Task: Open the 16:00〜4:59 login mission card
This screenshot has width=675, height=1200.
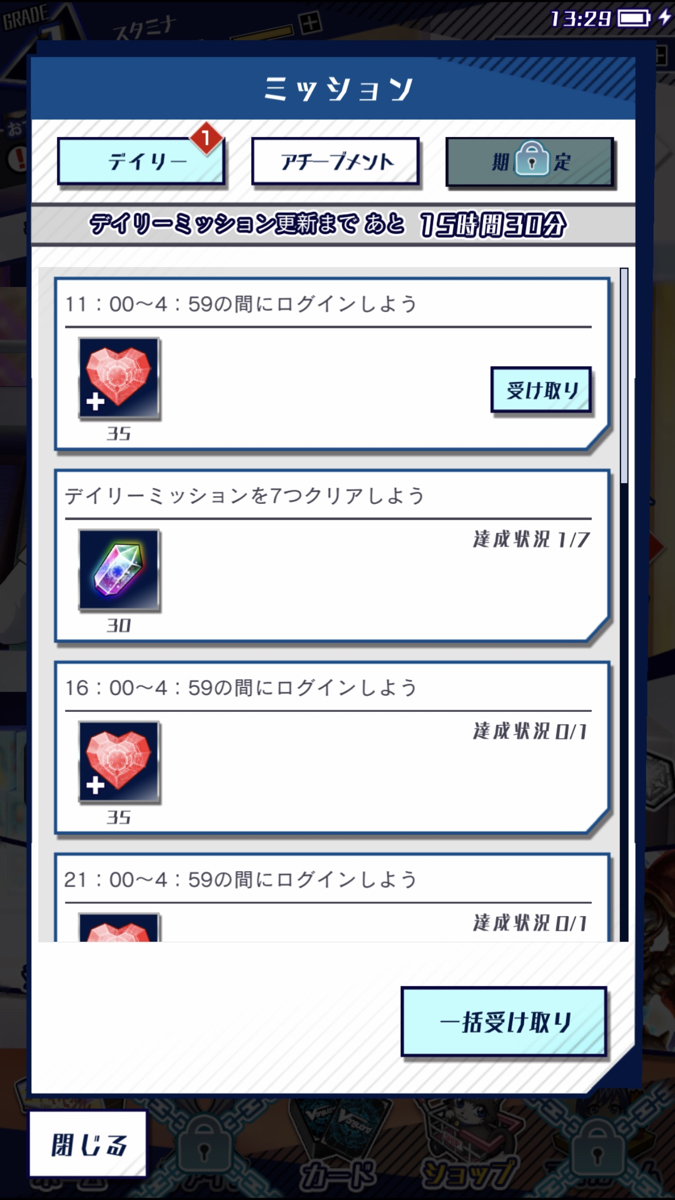Action: click(x=332, y=747)
